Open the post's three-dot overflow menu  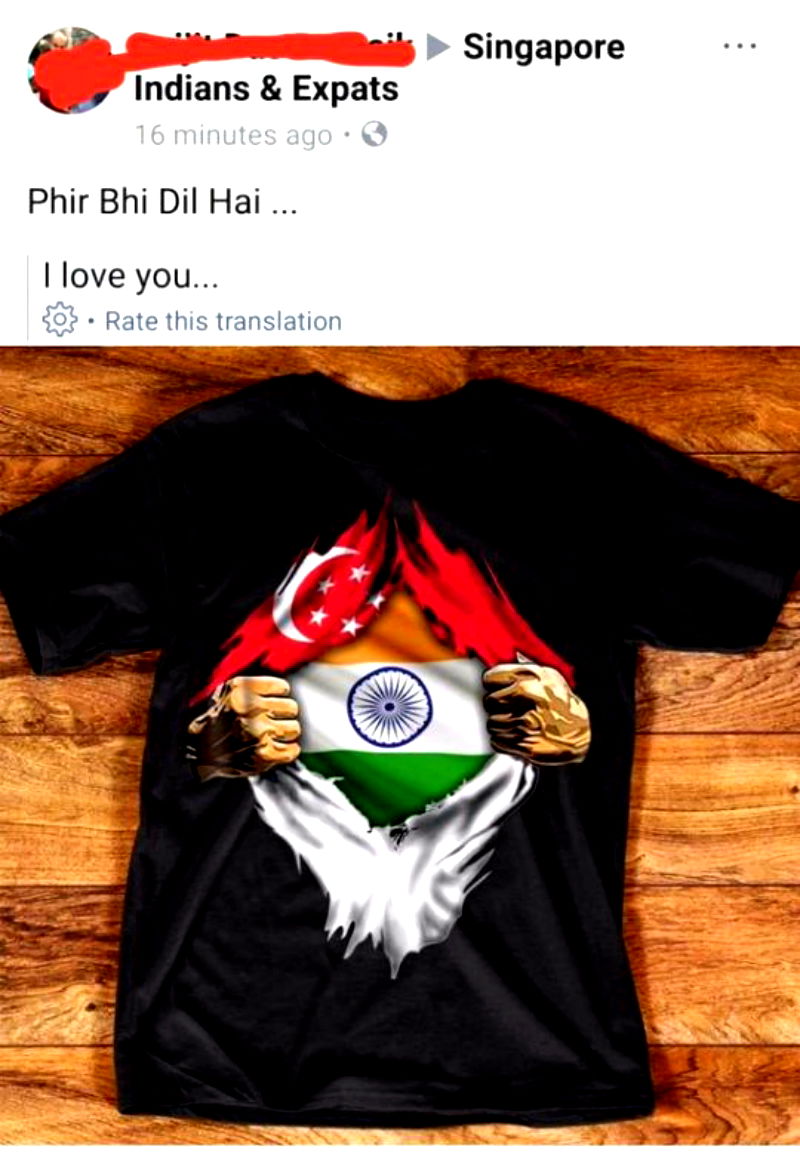(739, 46)
